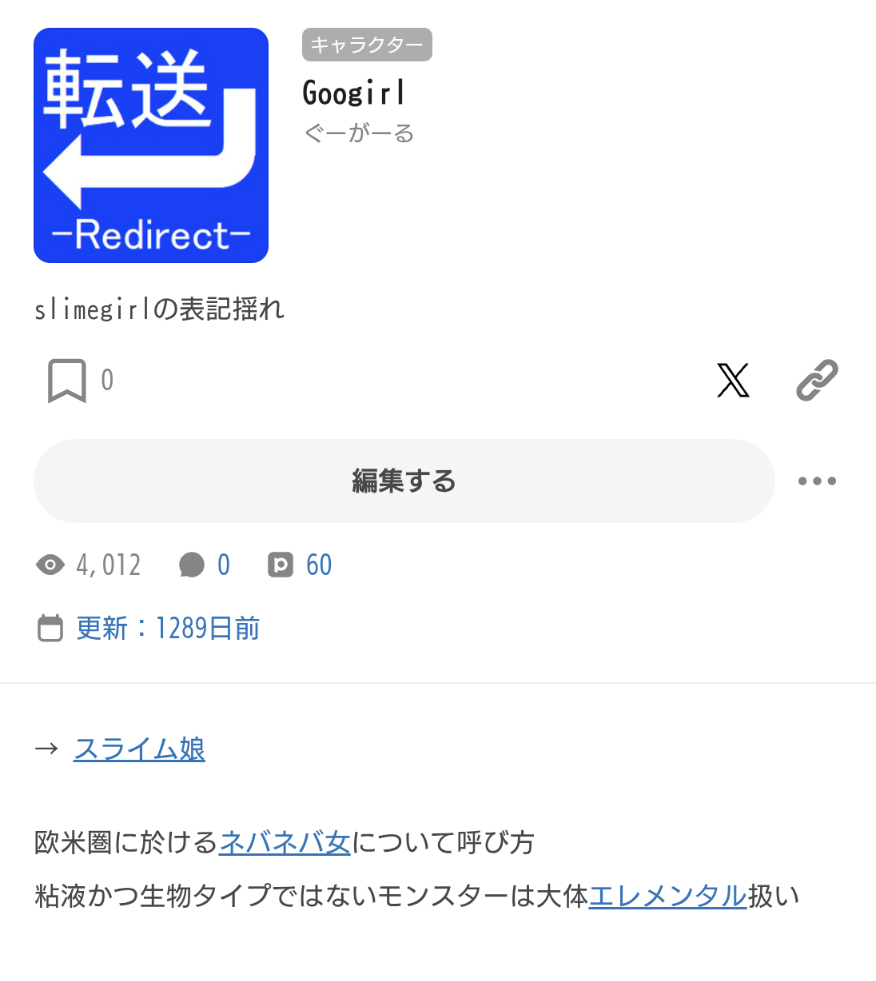Copy the article link
876x981 pixels.
[816, 381]
